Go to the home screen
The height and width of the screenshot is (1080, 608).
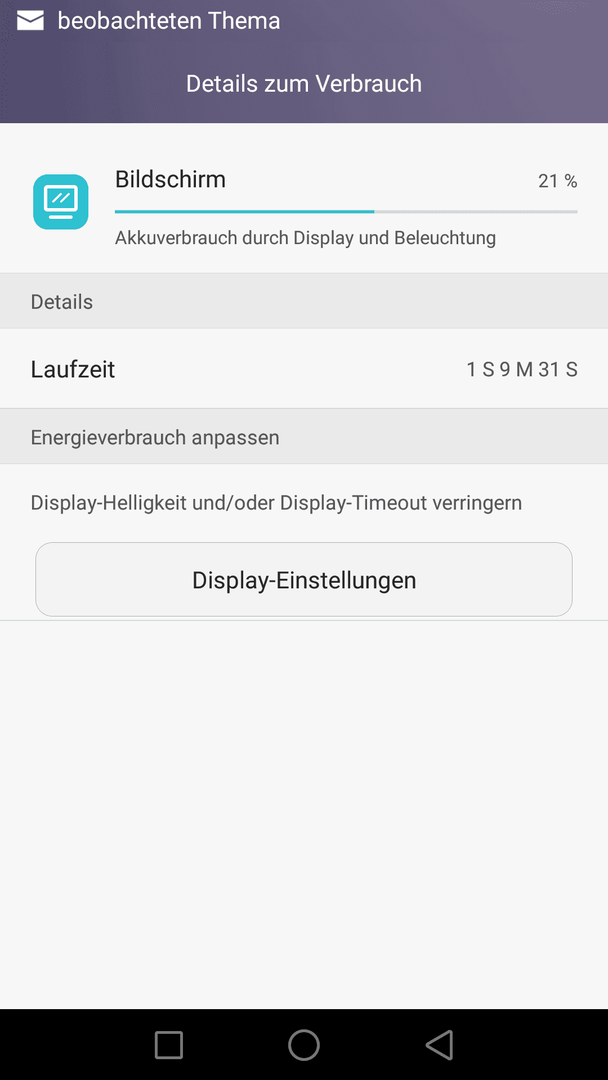tap(304, 1045)
